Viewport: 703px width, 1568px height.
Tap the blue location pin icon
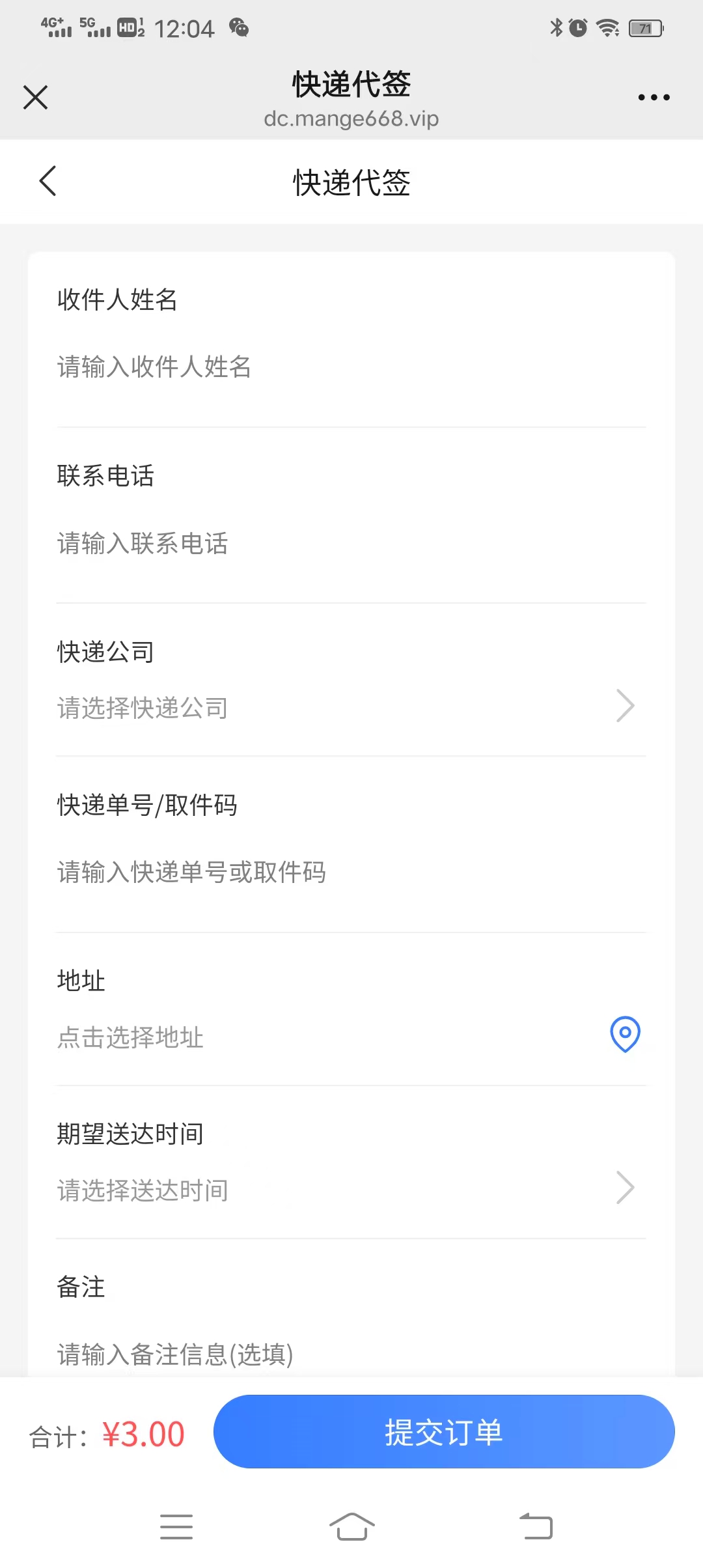pyautogui.click(x=625, y=1034)
